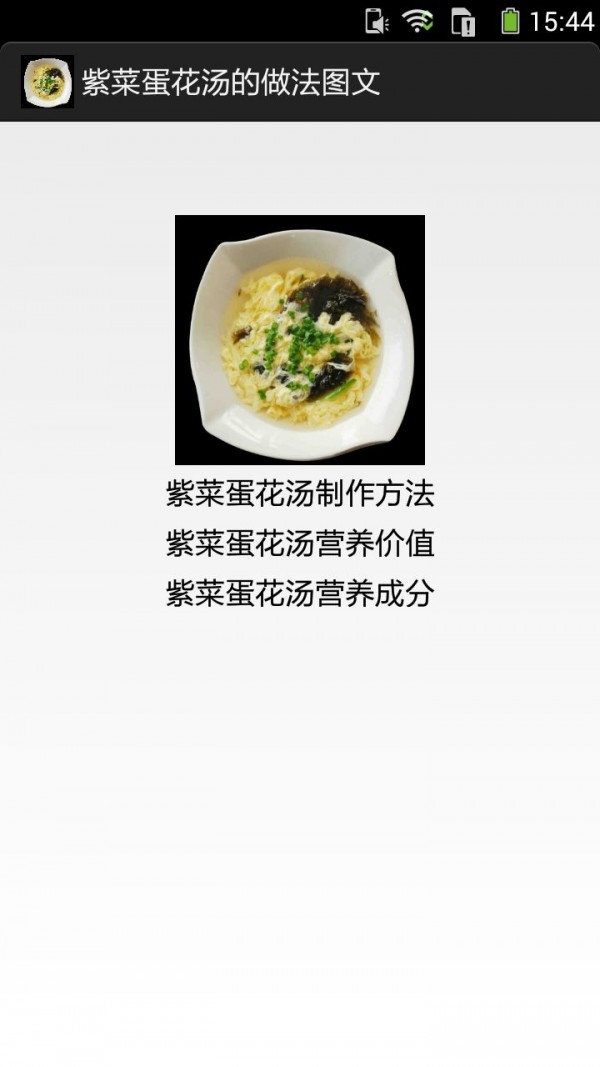Open 紫菜蛋花汤营养价值
The image size is (600, 1067).
tap(300, 544)
